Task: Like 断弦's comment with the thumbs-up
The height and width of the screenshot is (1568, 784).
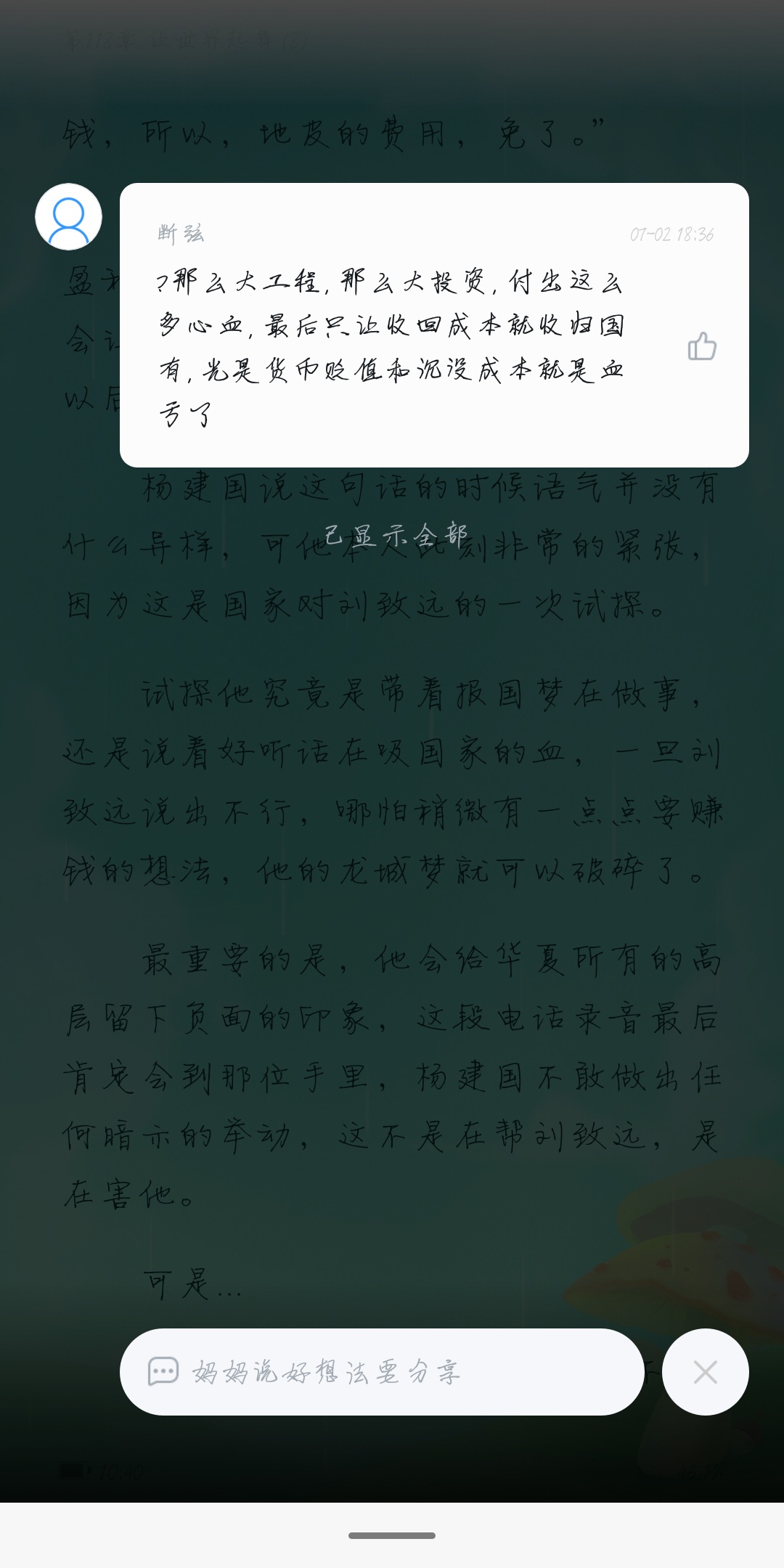Action: pyautogui.click(x=701, y=346)
